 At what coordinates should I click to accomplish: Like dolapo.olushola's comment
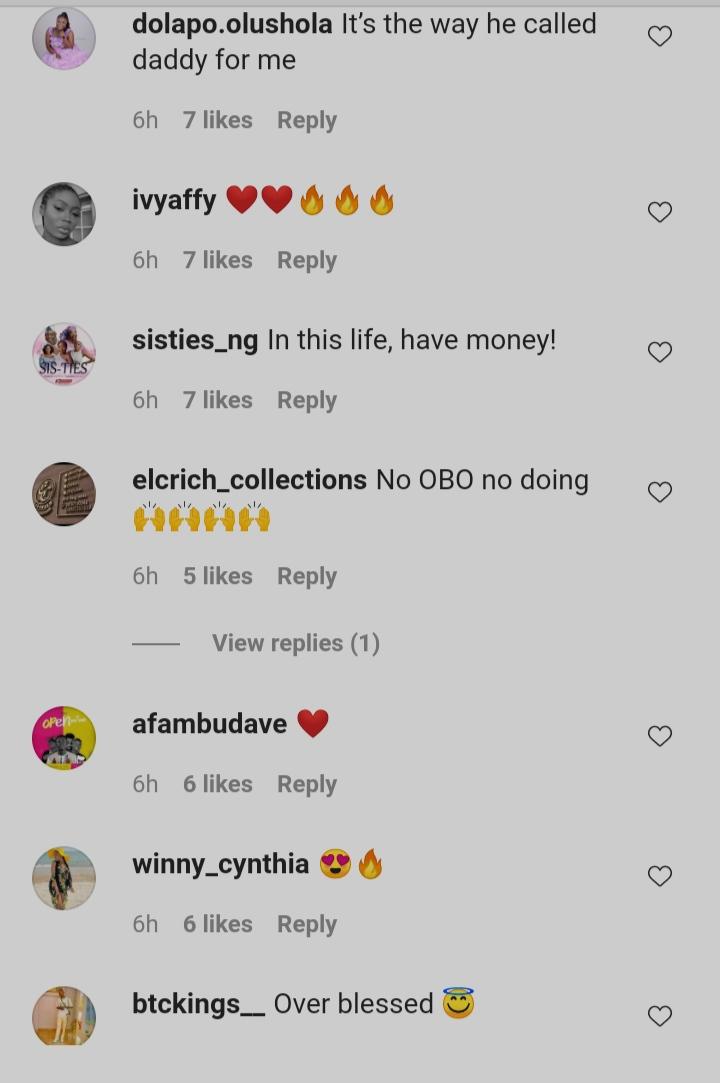[660, 37]
